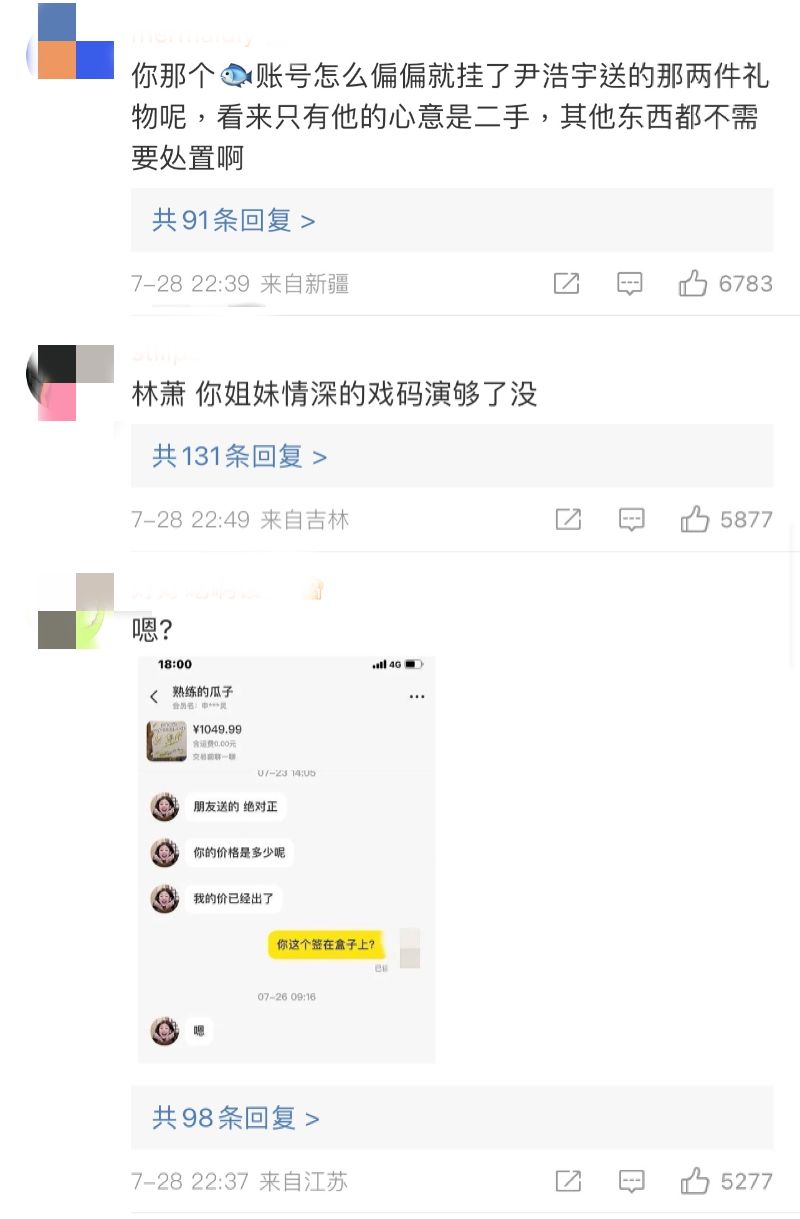The image size is (800, 1219).
Task: Open avatar of the 林萧 commenter
Action: [70, 382]
